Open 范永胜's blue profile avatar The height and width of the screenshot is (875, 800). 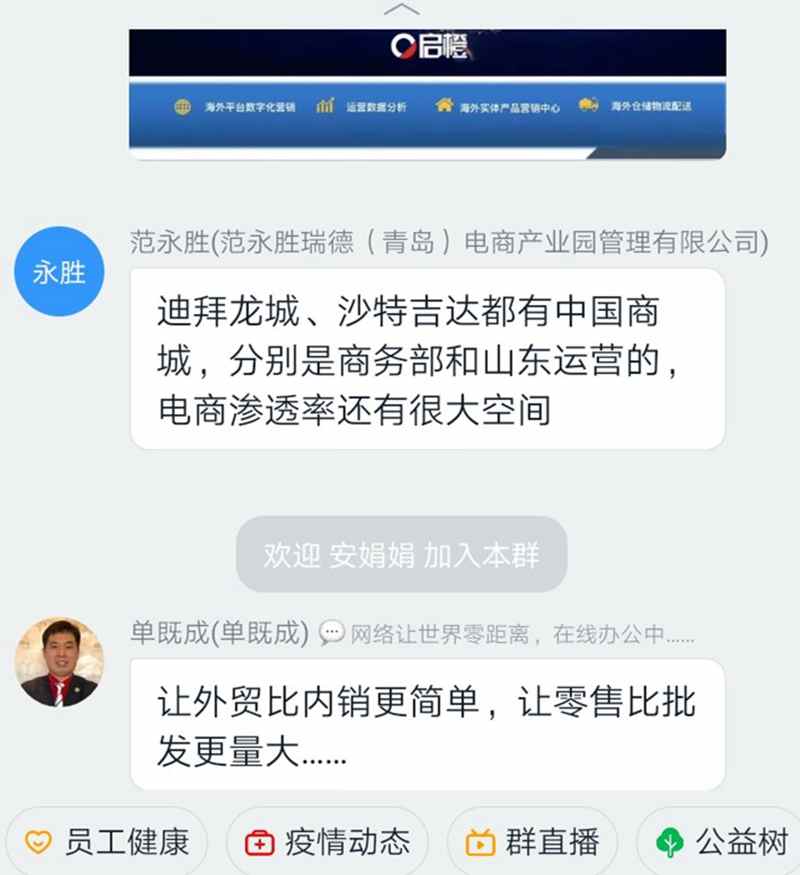pyautogui.click(x=59, y=272)
